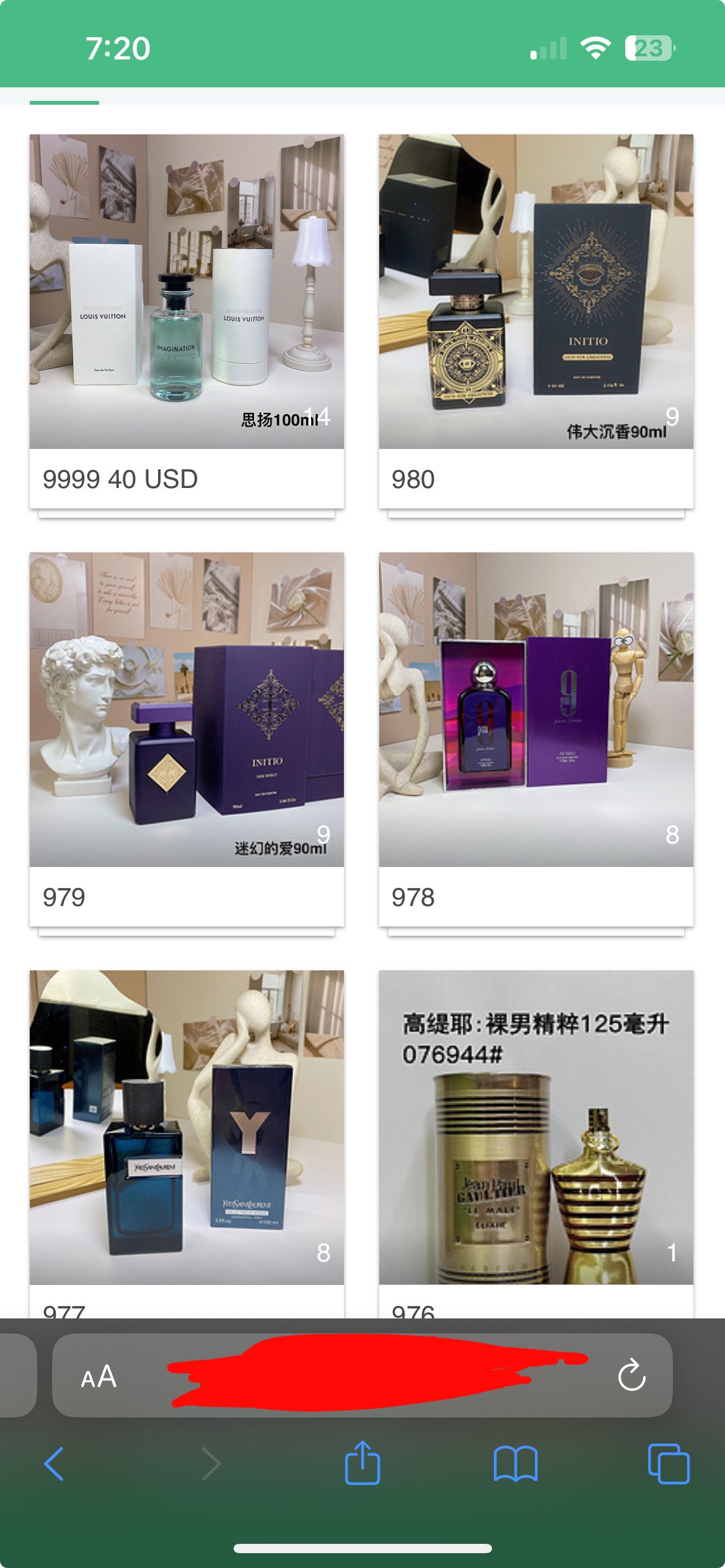This screenshot has width=725, height=1568.
Task: Reload the current page
Action: click(631, 1376)
